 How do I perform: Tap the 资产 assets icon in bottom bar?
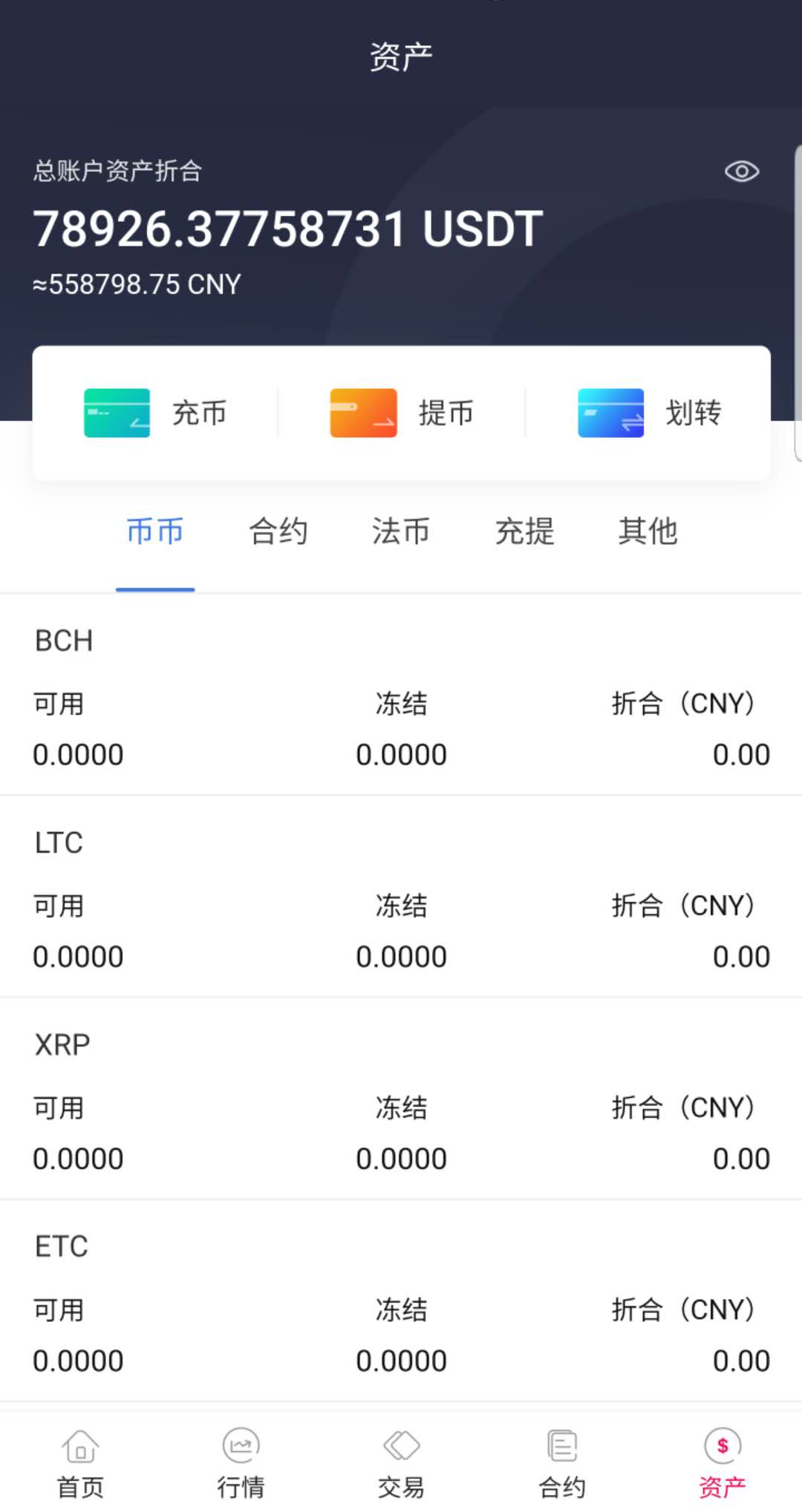(x=720, y=1446)
